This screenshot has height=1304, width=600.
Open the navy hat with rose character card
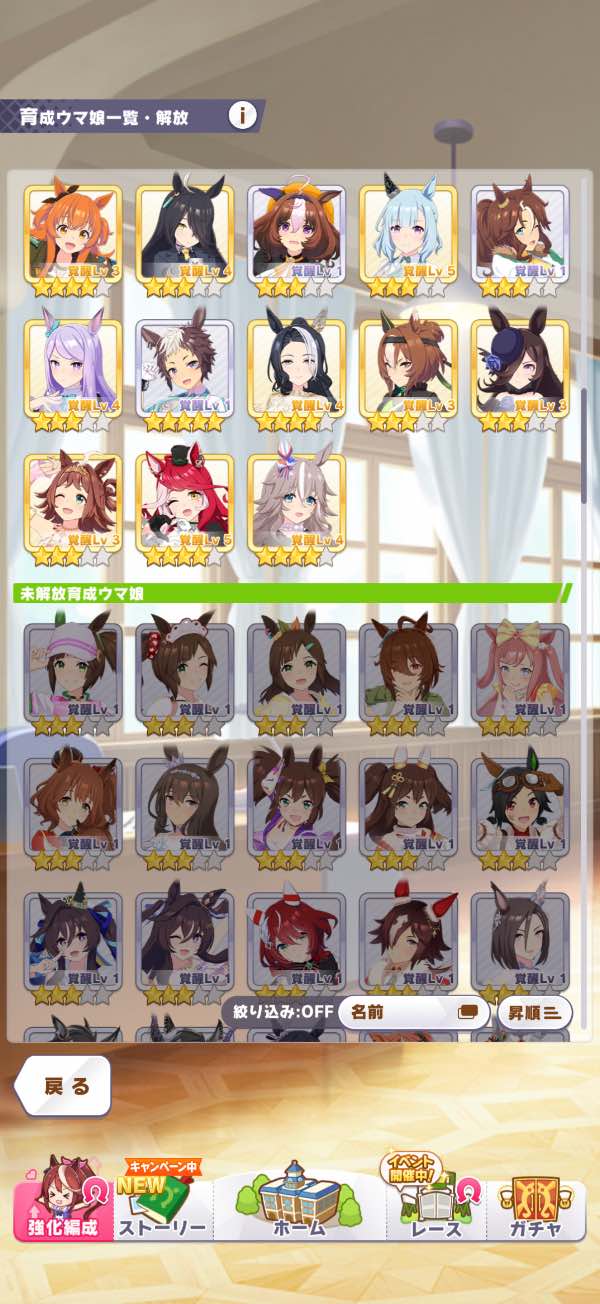pyautogui.click(x=521, y=375)
